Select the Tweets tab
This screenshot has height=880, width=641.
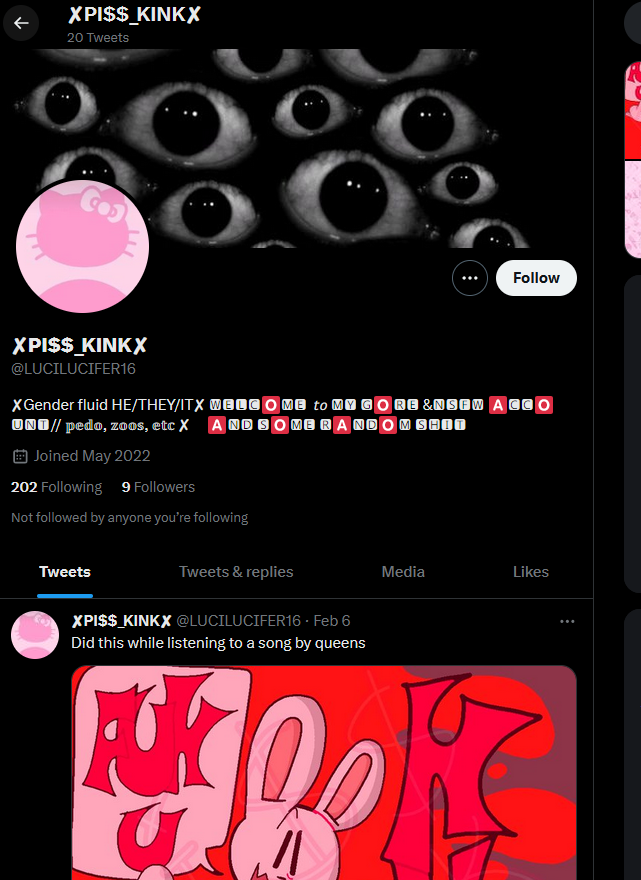(x=65, y=572)
